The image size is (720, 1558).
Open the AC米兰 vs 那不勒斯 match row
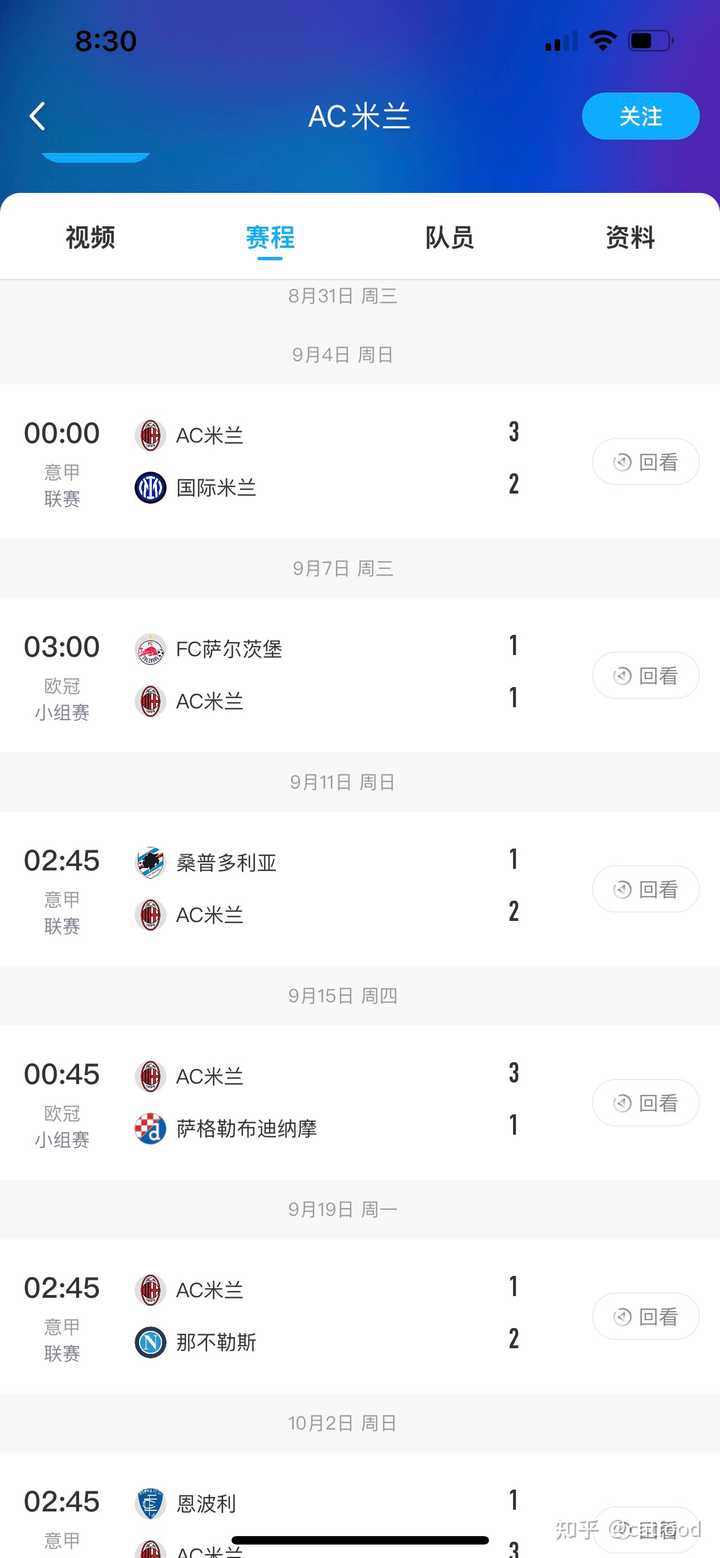point(360,1316)
